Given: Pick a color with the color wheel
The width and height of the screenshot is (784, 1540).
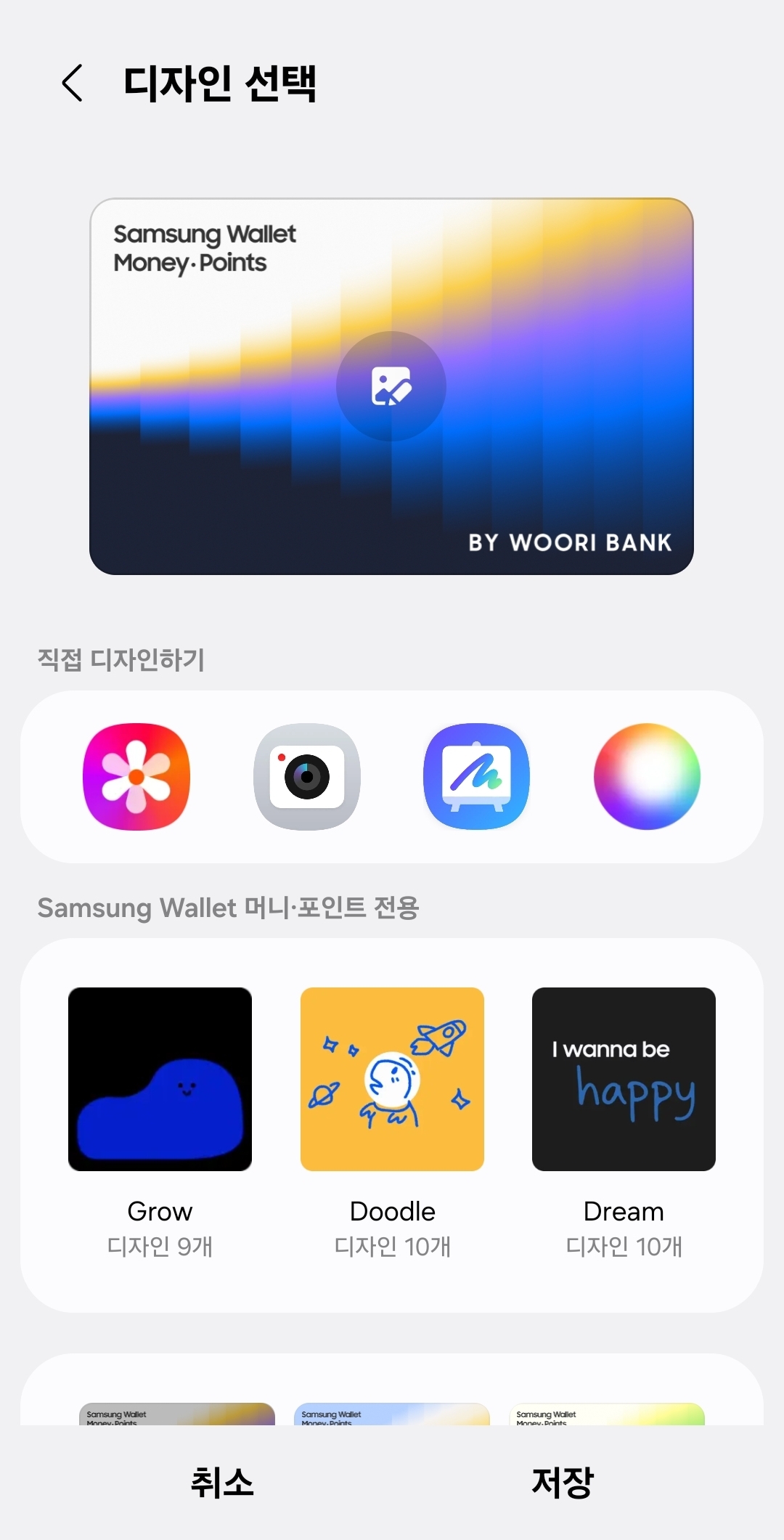Looking at the screenshot, I should pos(647,776).
